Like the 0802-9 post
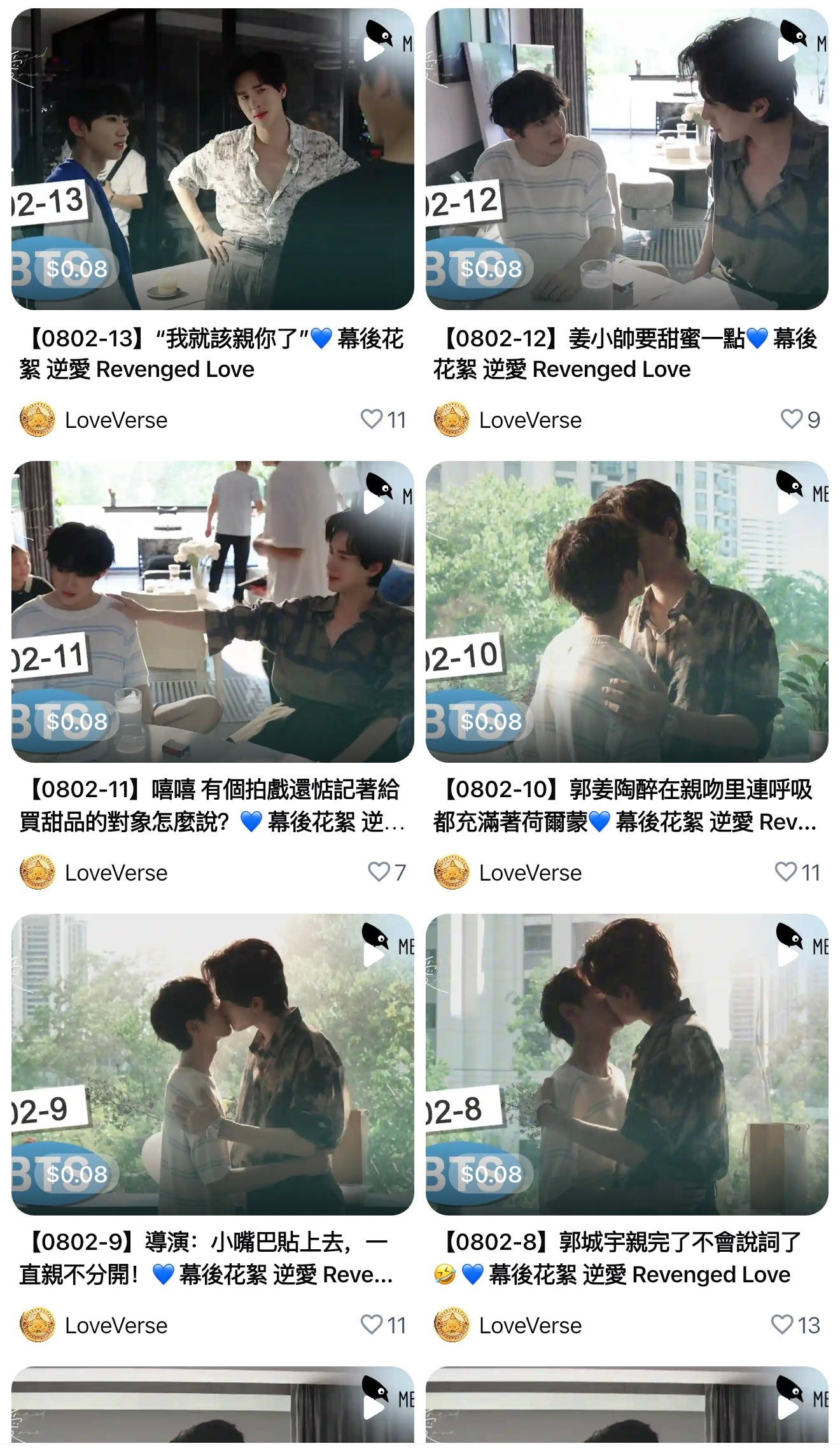 [x=372, y=1325]
